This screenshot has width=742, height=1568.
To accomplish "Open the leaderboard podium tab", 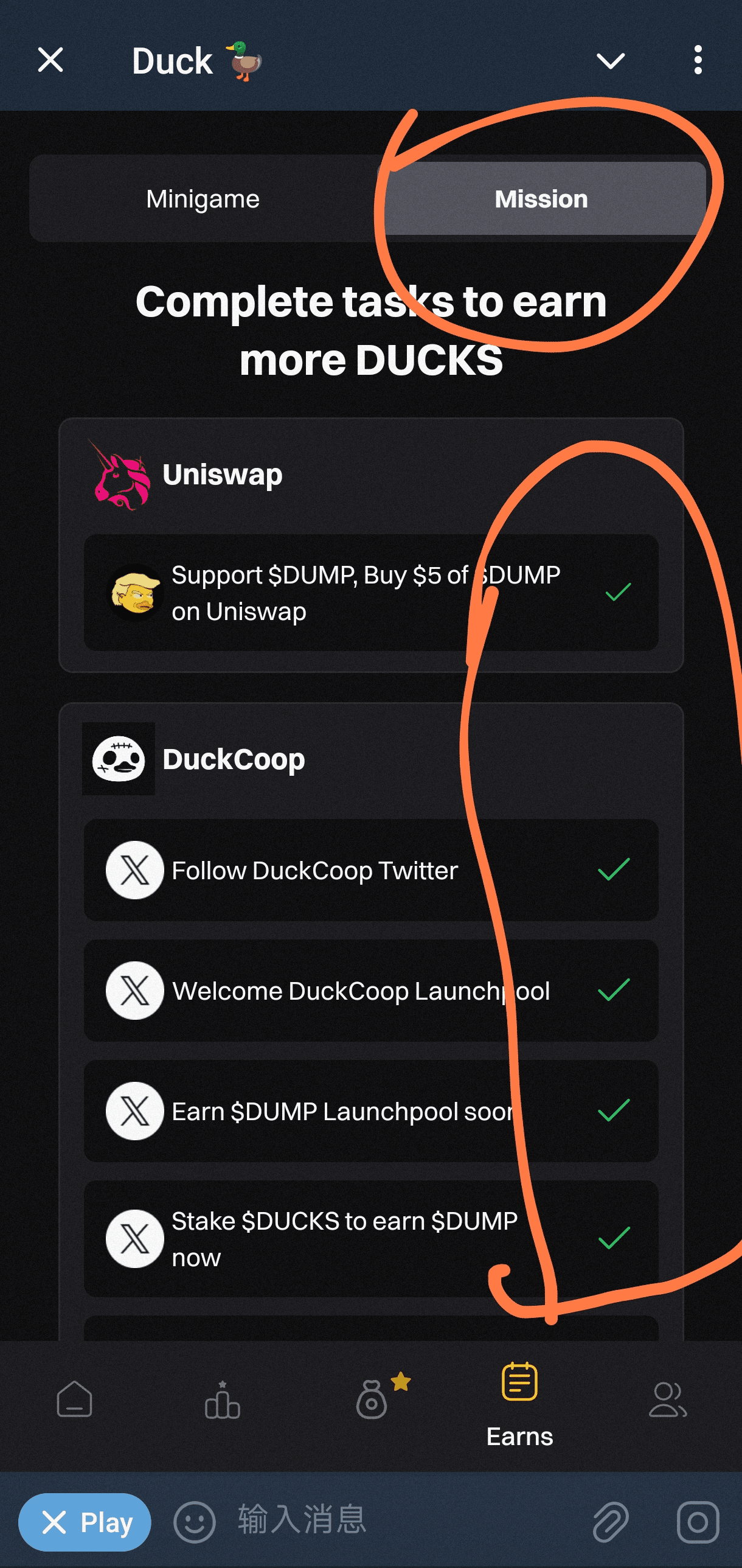I will pyautogui.click(x=223, y=1399).
